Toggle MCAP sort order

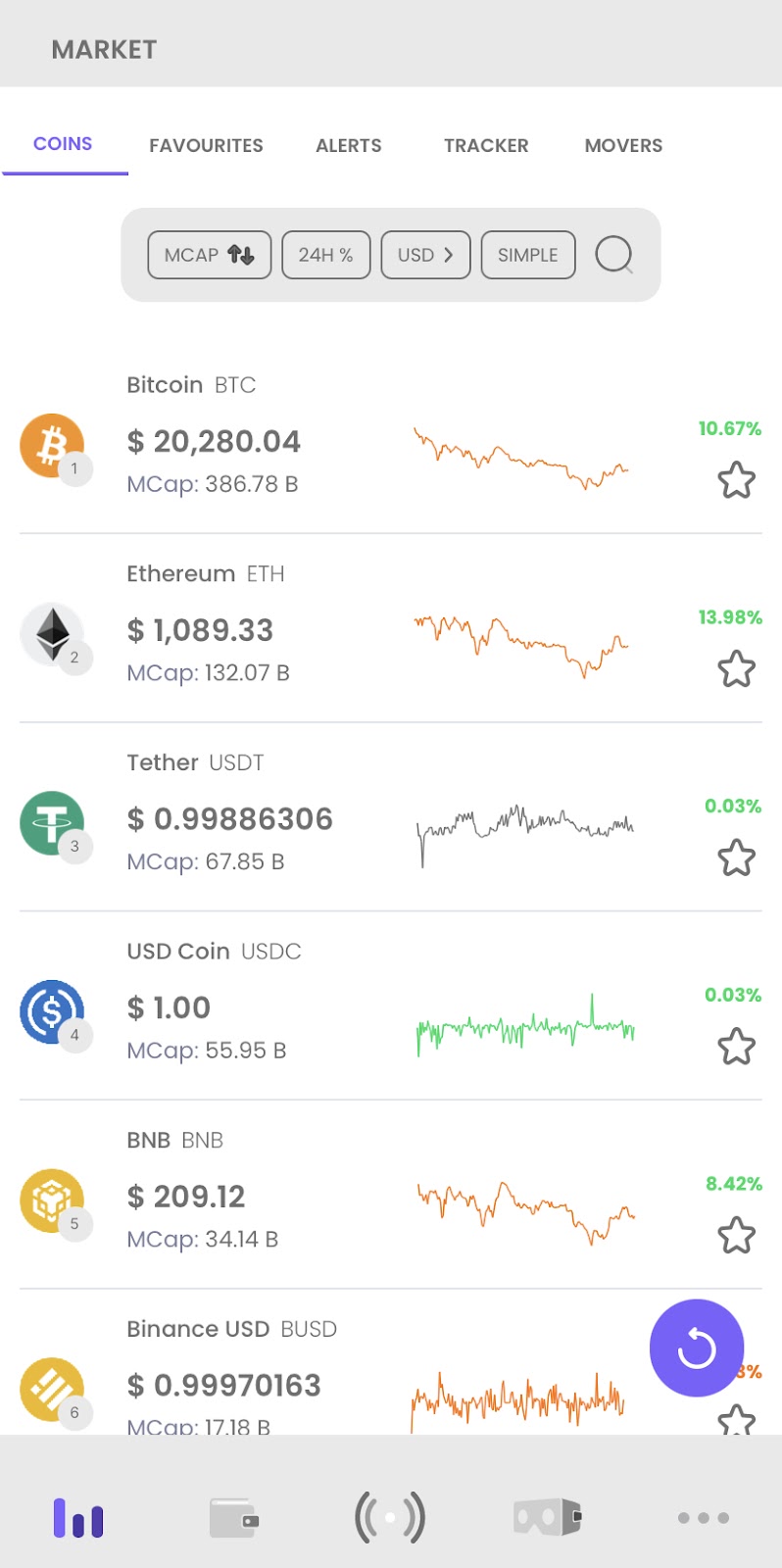coord(210,255)
